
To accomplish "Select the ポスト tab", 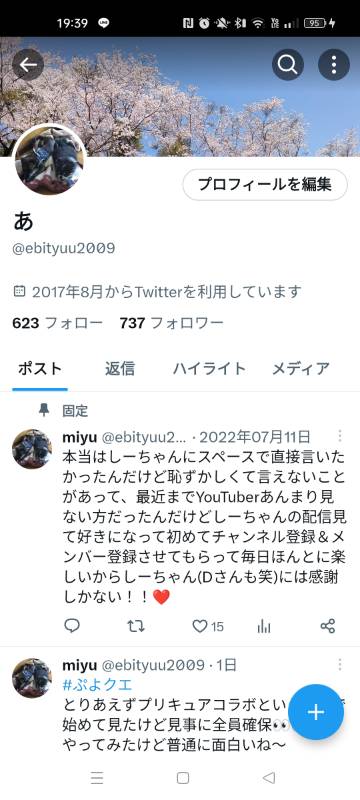I will point(40,368).
